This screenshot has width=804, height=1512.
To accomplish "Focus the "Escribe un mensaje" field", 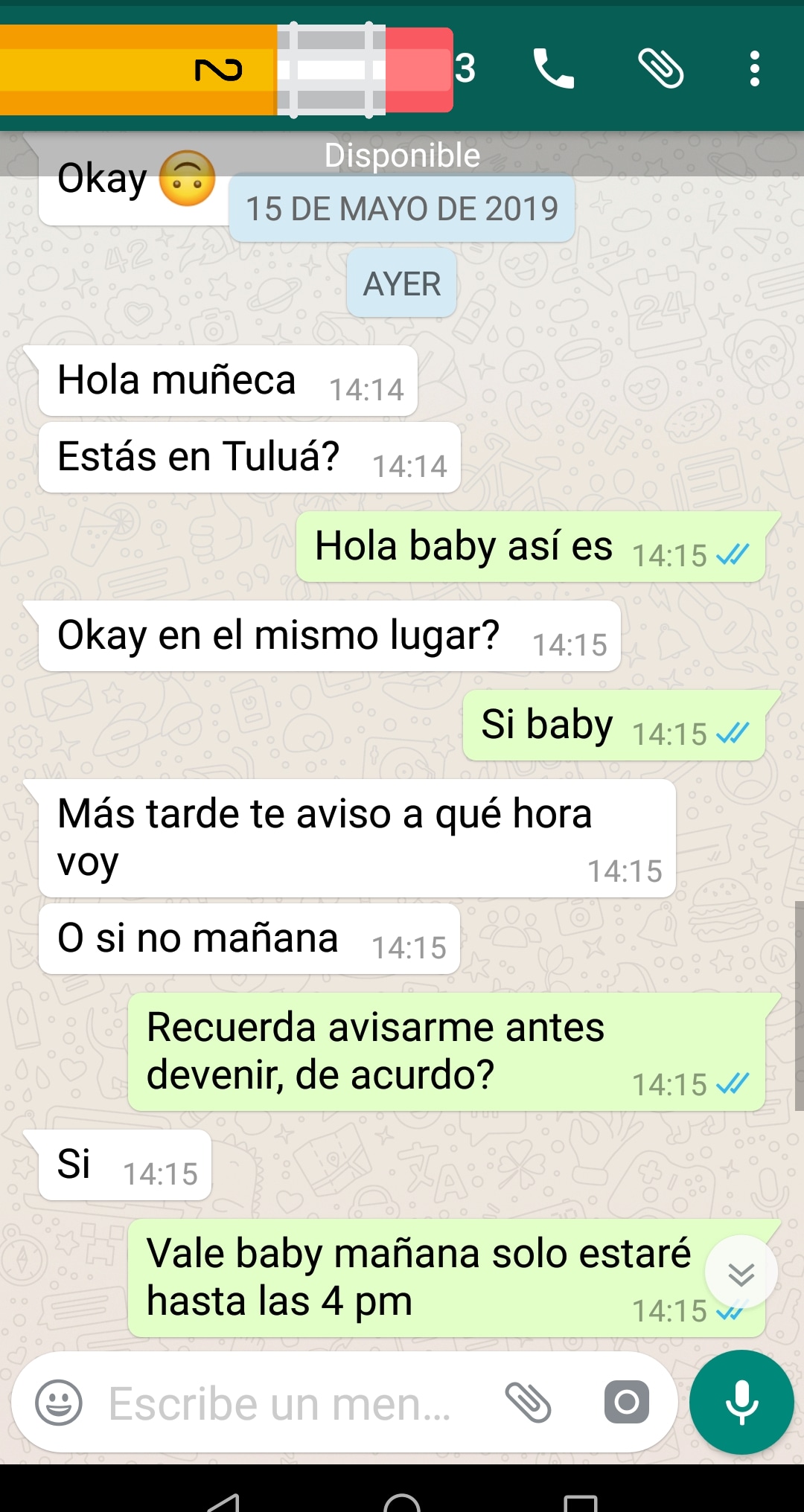I will click(x=283, y=1404).
